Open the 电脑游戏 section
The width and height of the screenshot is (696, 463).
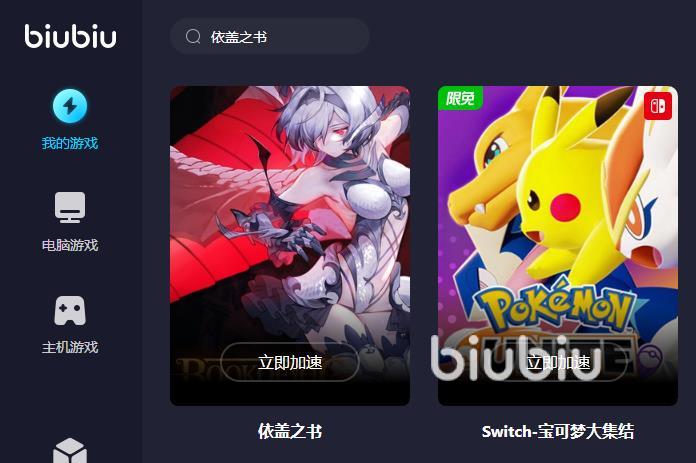[x=70, y=221]
